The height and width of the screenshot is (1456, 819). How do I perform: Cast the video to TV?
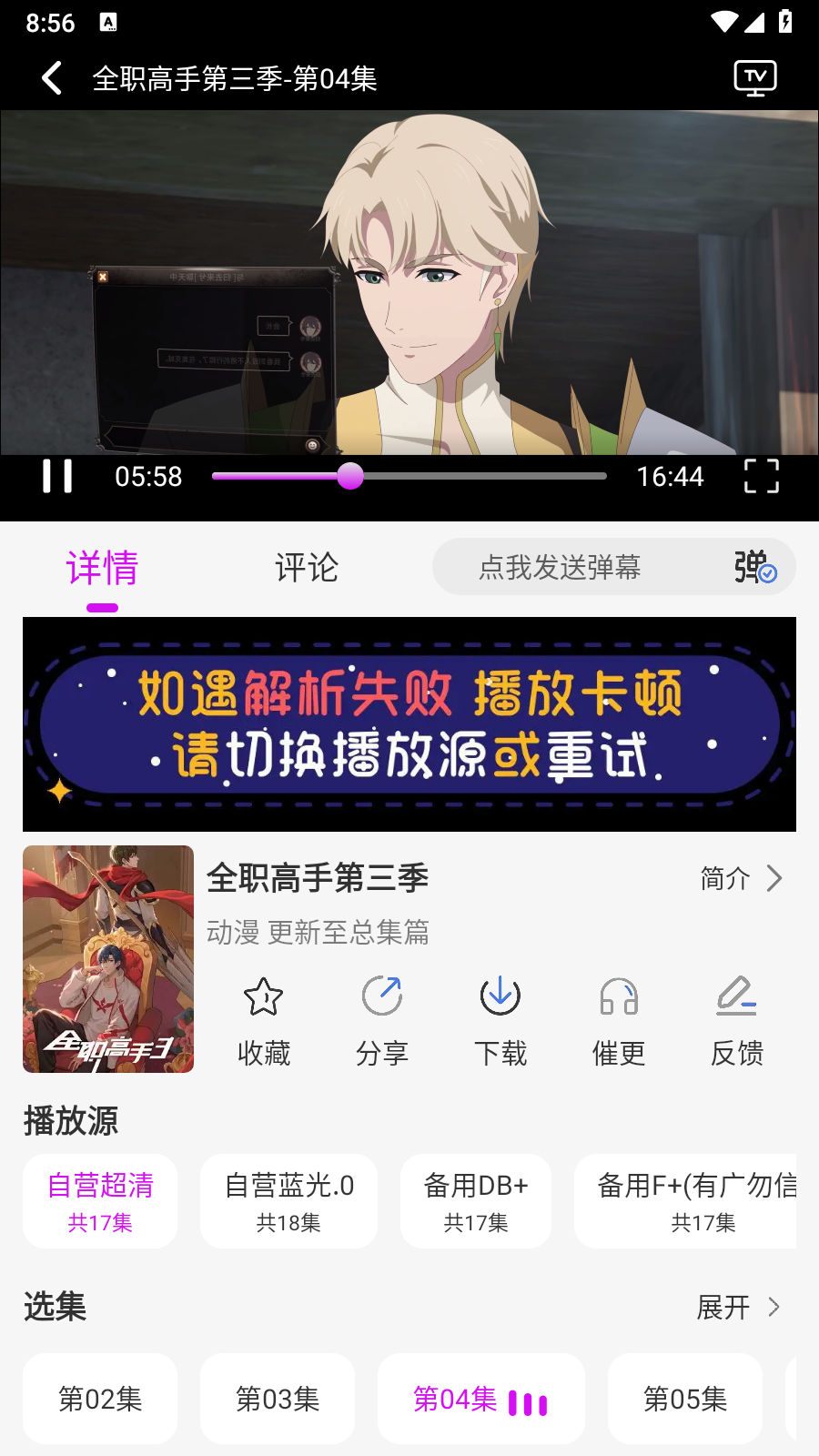point(754,78)
